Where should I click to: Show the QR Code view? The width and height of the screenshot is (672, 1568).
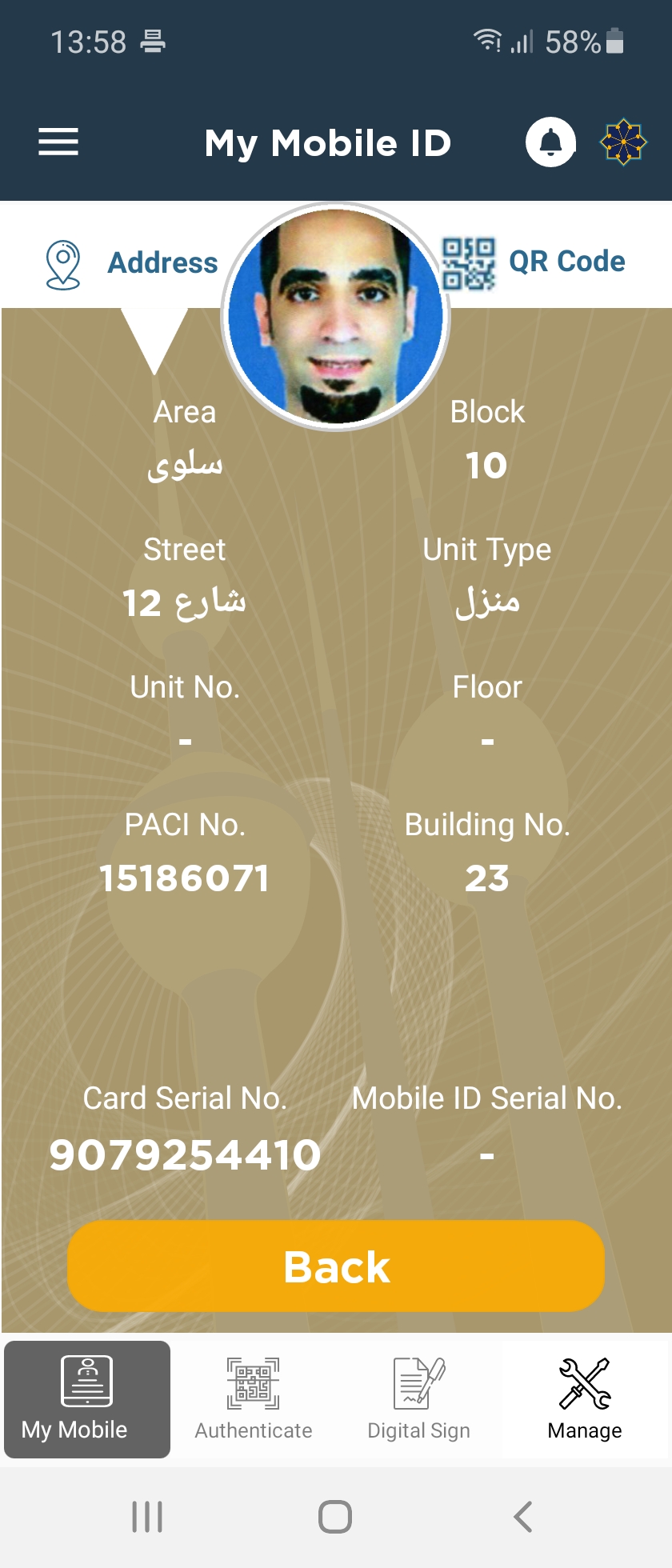[534, 262]
